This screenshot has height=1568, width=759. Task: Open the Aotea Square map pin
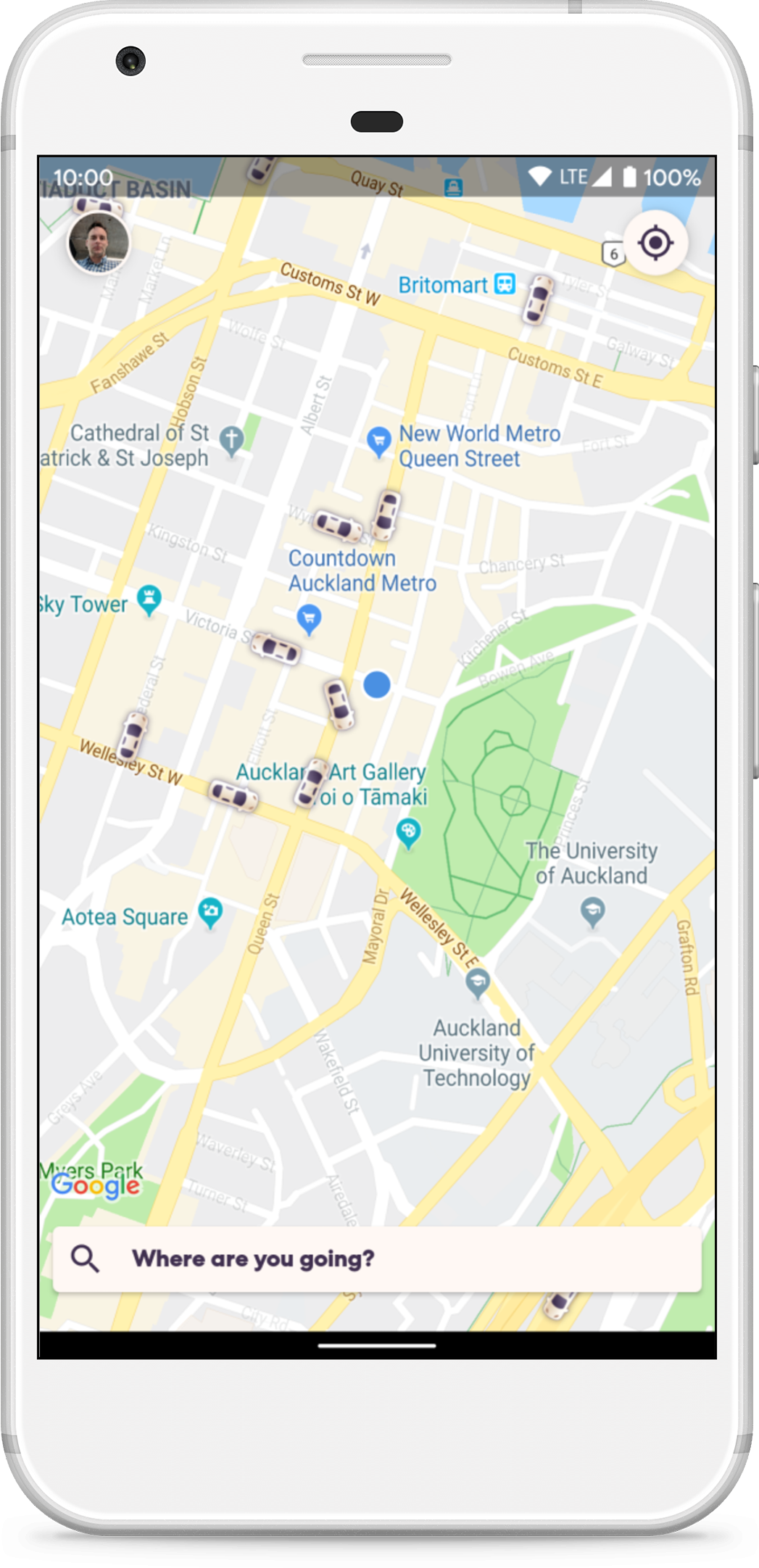210,913
